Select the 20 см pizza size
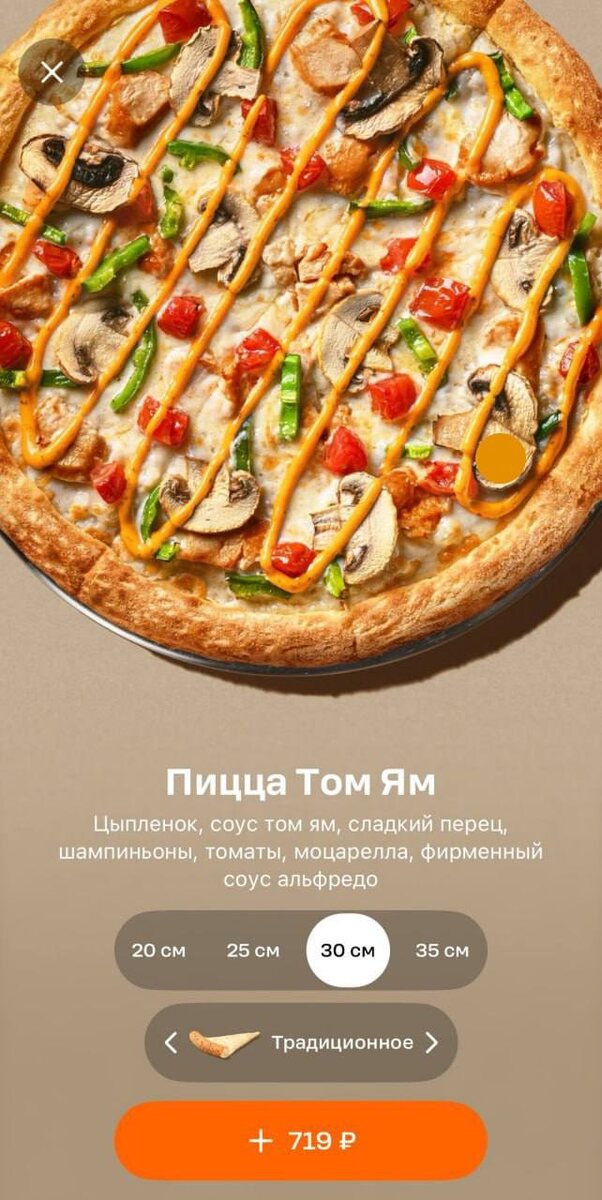This screenshot has width=602, height=1200. pos(158,950)
